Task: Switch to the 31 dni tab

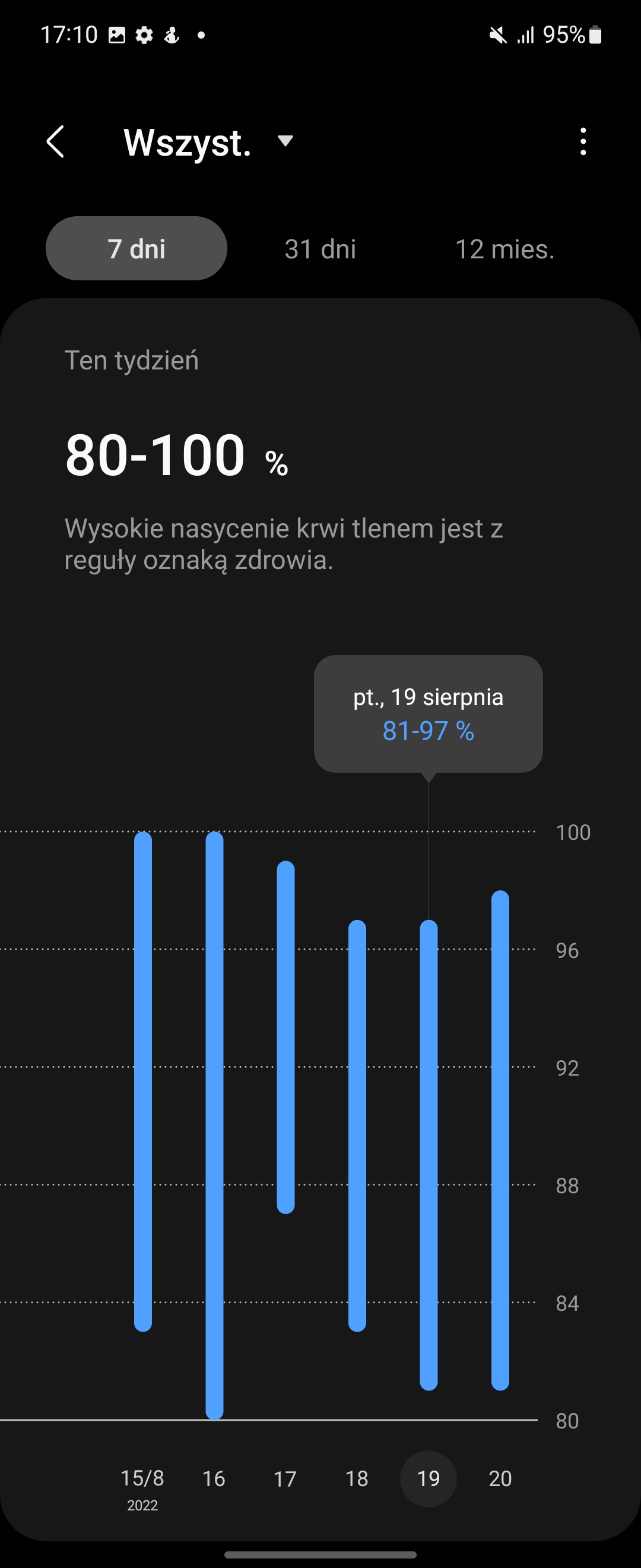Action: pos(320,248)
